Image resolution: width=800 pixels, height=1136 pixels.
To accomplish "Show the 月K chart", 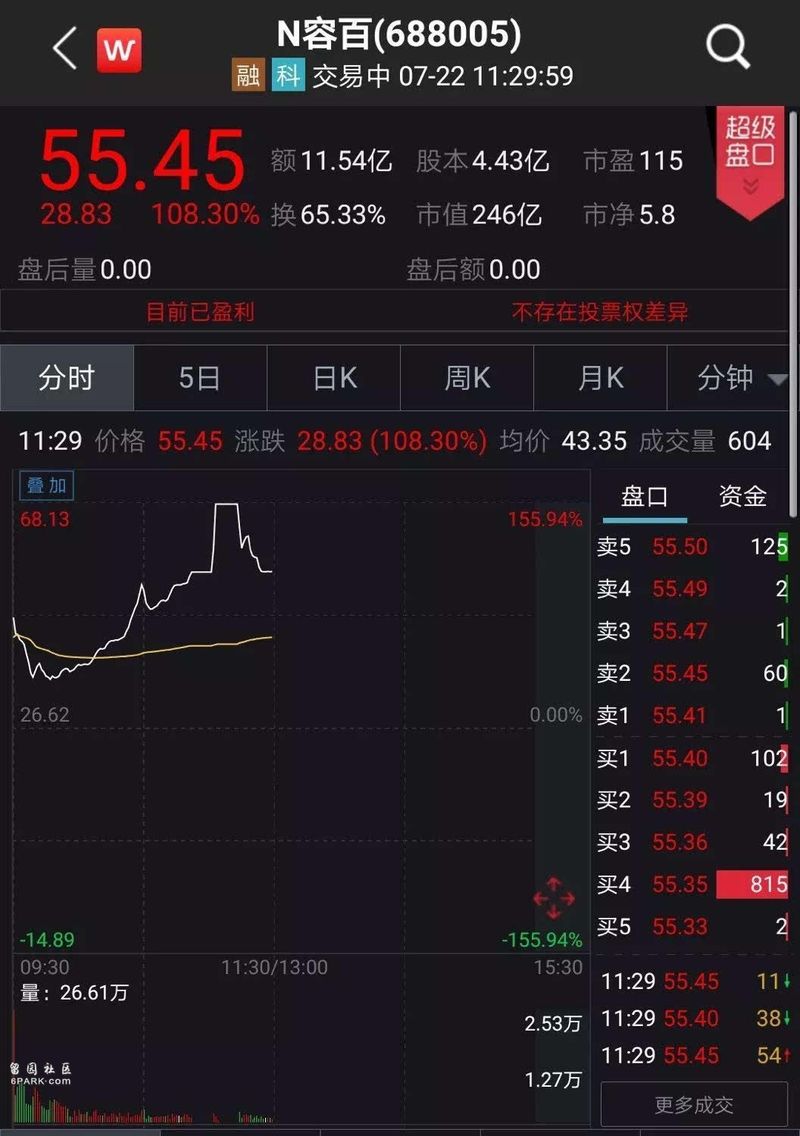I will click(600, 378).
